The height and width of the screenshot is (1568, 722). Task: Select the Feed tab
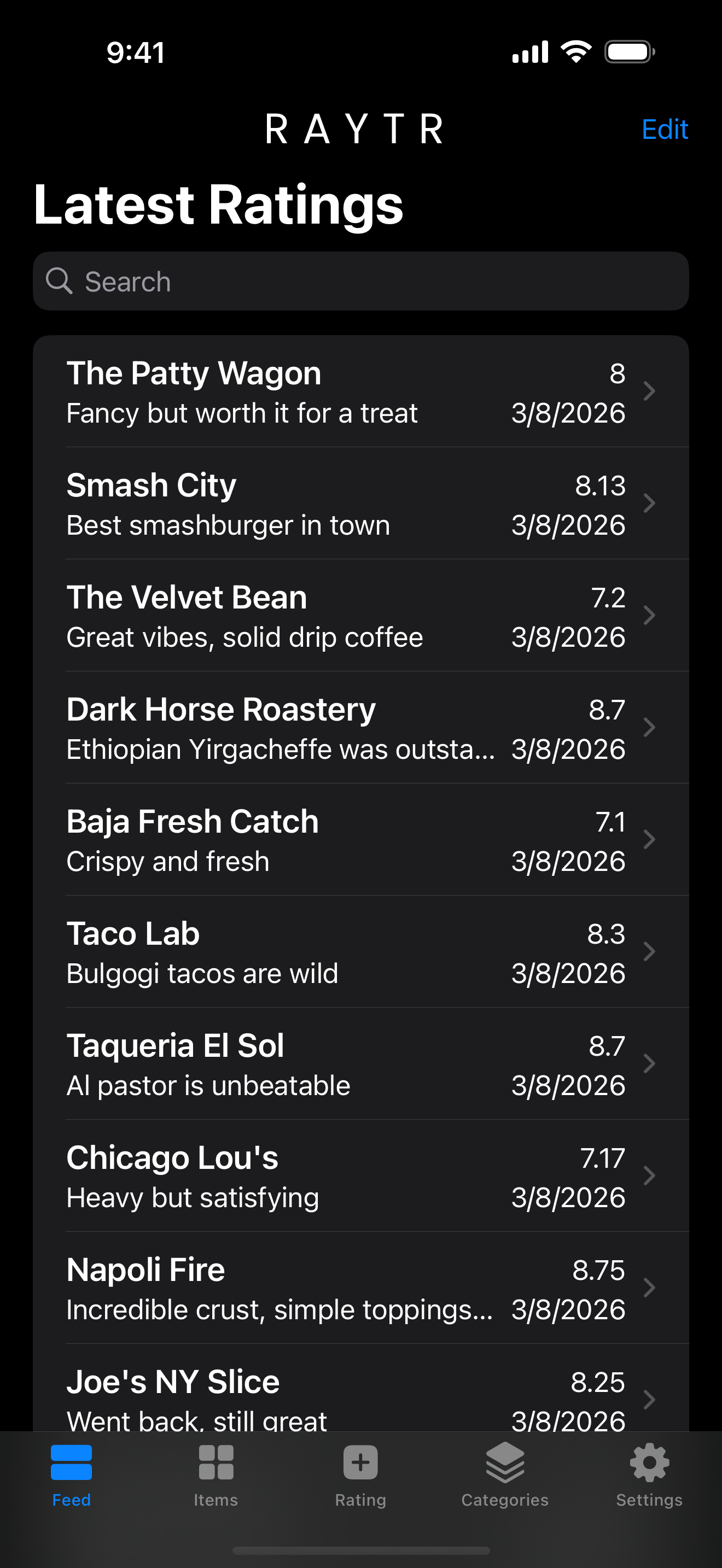point(71,1473)
